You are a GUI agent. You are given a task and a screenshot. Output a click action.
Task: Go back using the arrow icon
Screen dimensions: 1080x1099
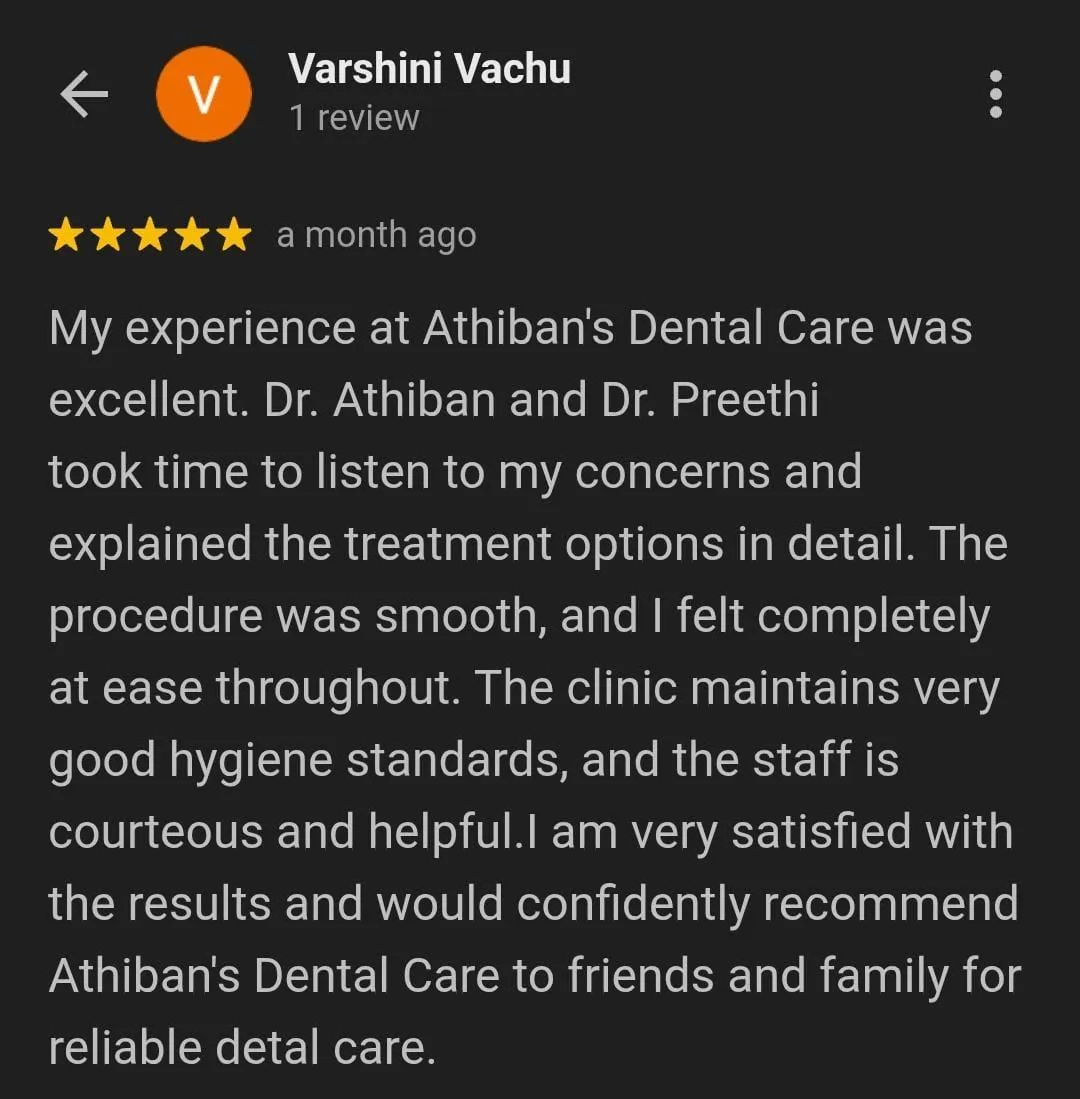click(84, 95)
